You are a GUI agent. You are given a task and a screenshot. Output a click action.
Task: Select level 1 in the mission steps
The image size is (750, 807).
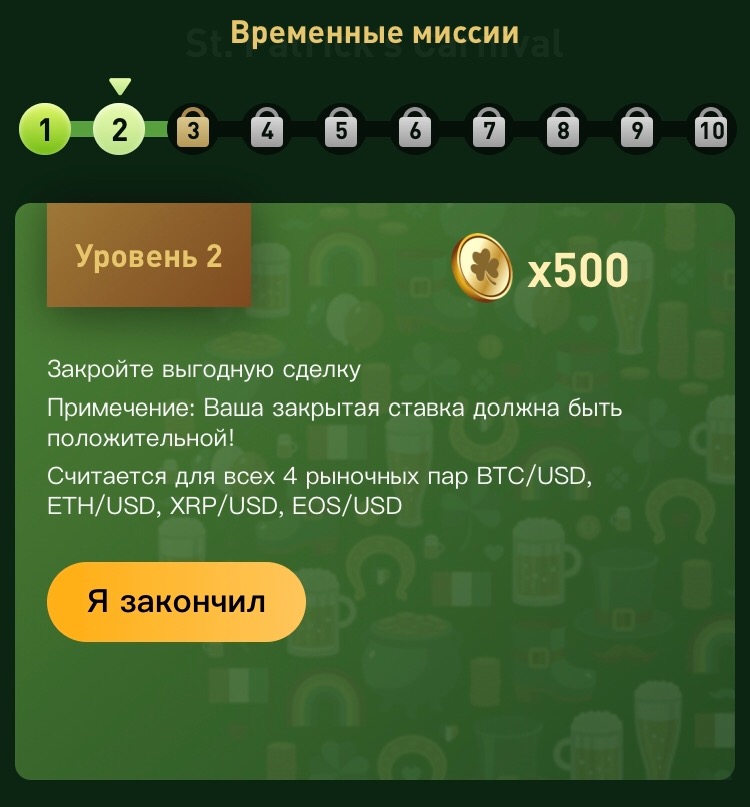point(45,130)
